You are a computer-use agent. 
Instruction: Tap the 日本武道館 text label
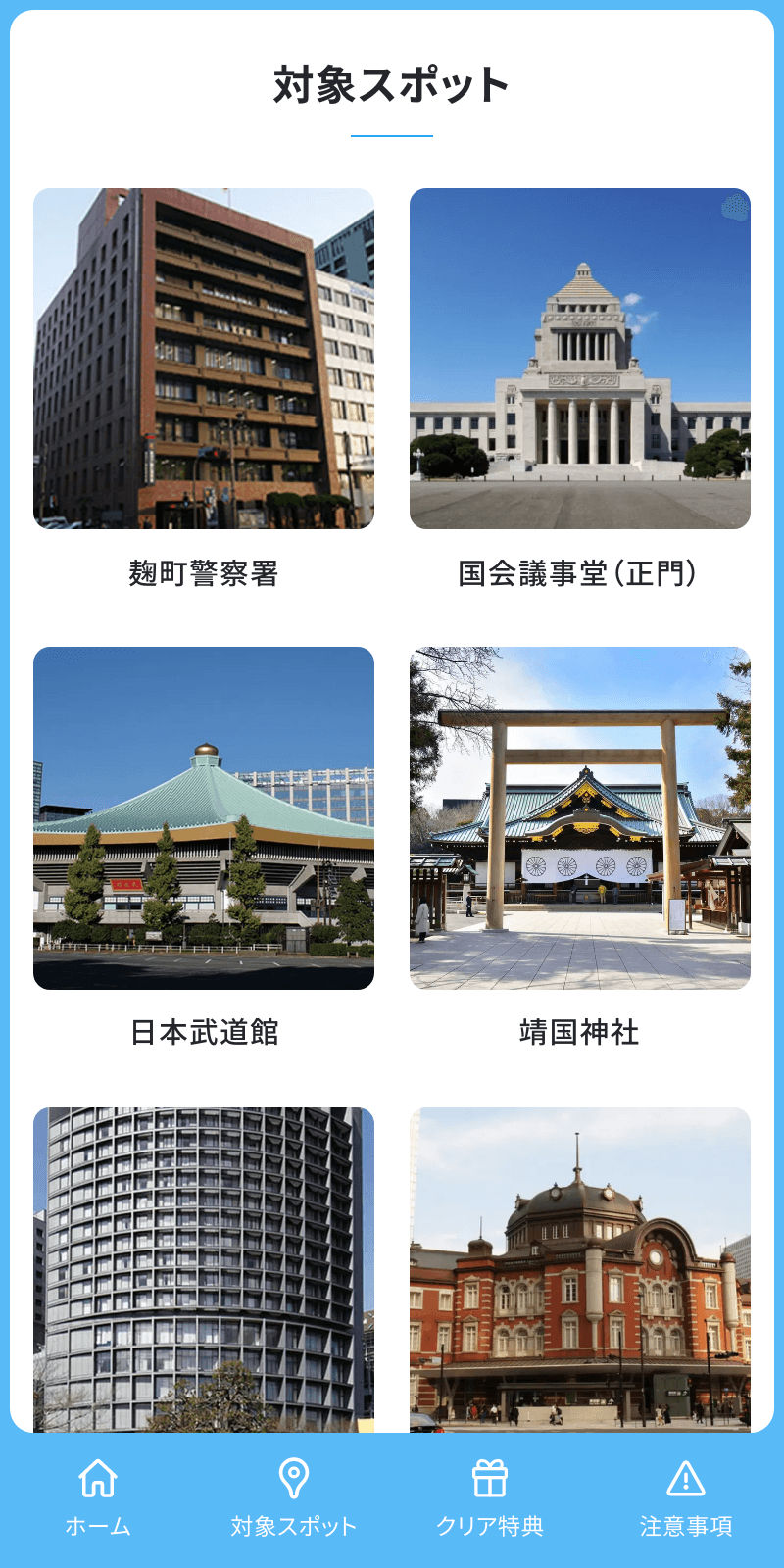tap(204, 1032)
